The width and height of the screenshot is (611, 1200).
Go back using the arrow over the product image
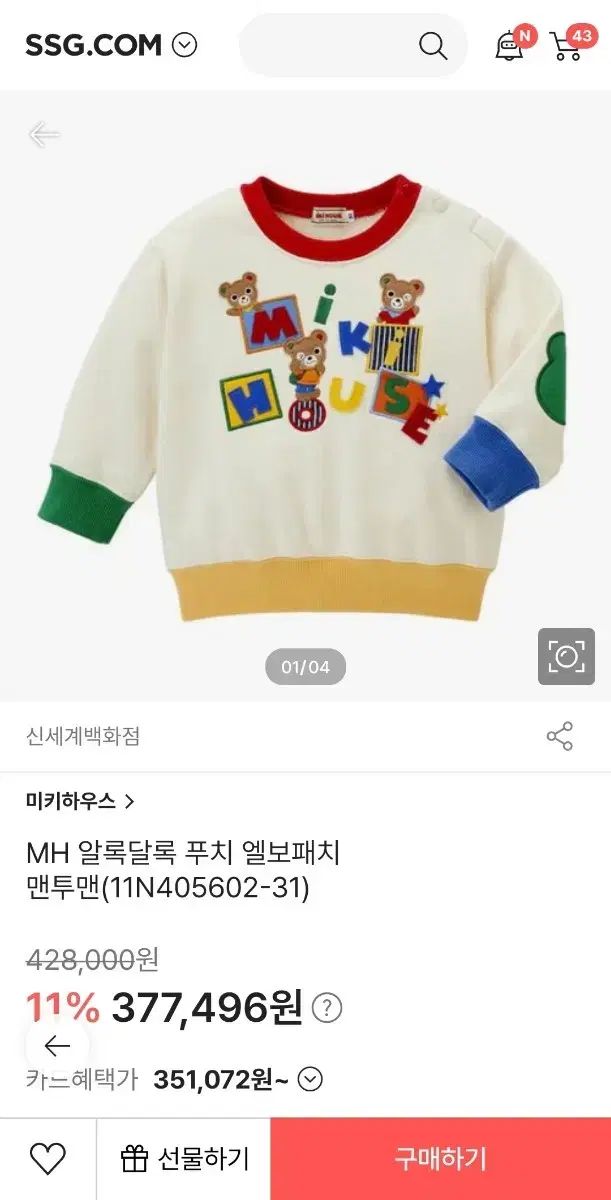pyautogui.click(x=44, y=135)
